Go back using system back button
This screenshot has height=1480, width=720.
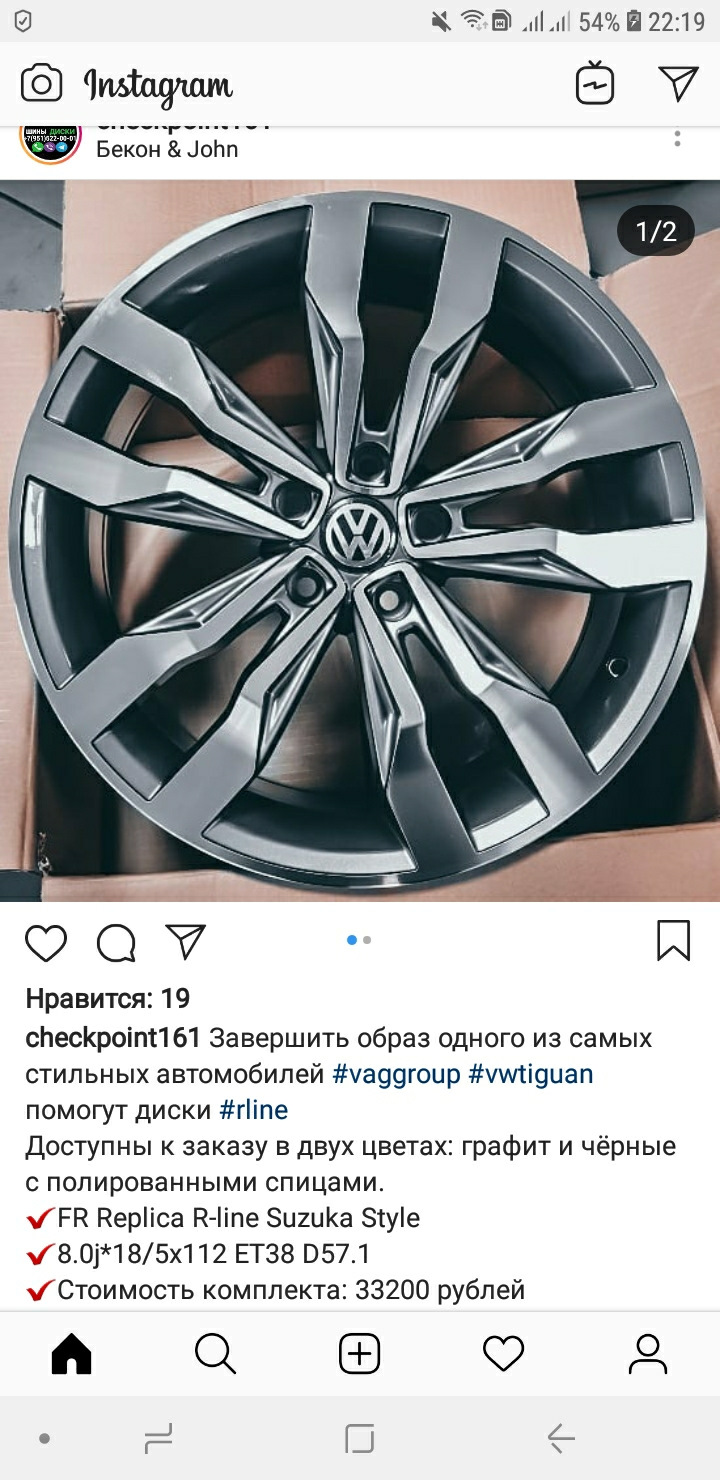[x=561, y=1439]
